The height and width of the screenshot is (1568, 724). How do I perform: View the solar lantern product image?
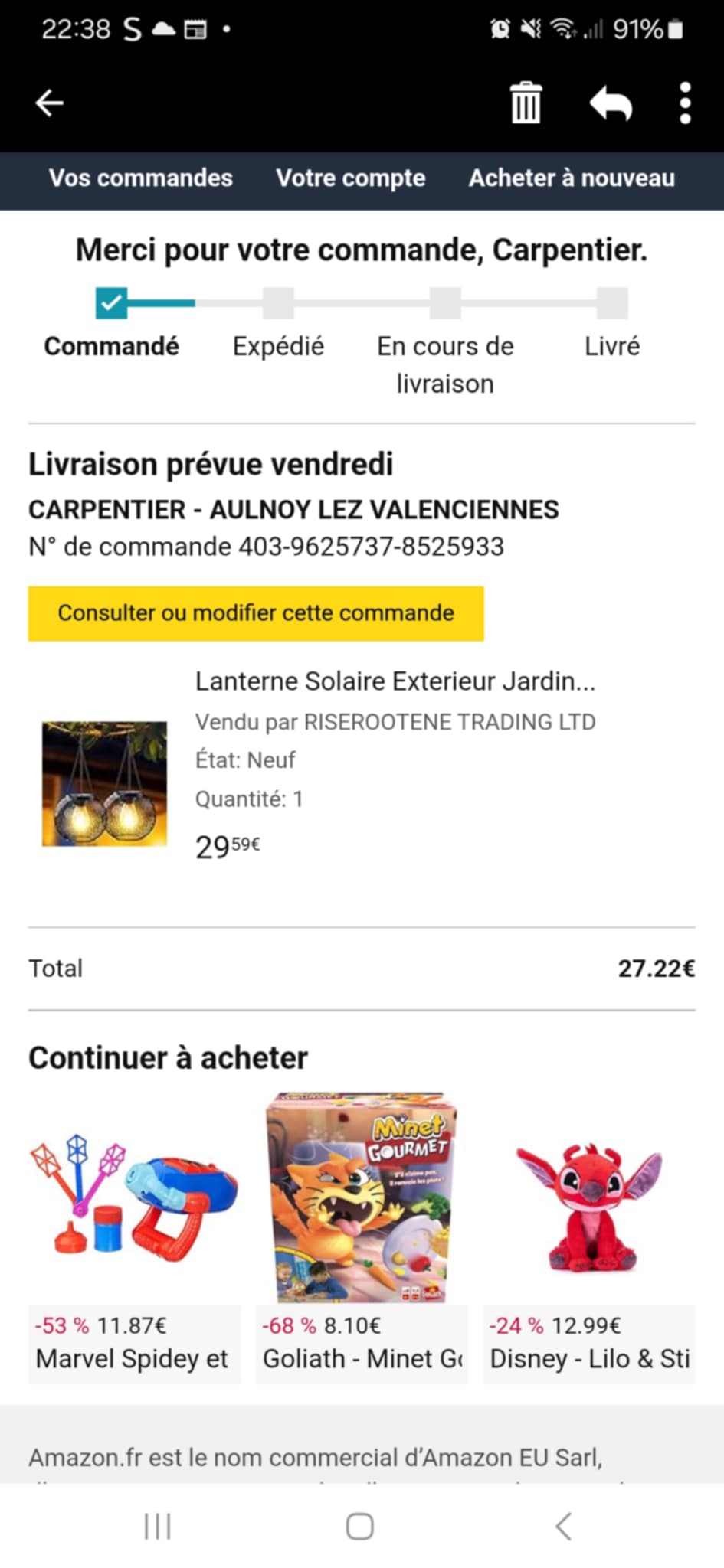point(104,783)
